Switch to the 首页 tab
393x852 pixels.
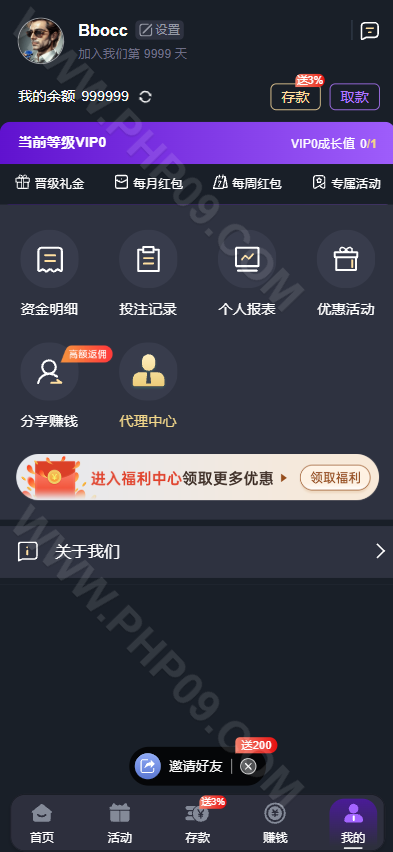click(x=42, y=823)
